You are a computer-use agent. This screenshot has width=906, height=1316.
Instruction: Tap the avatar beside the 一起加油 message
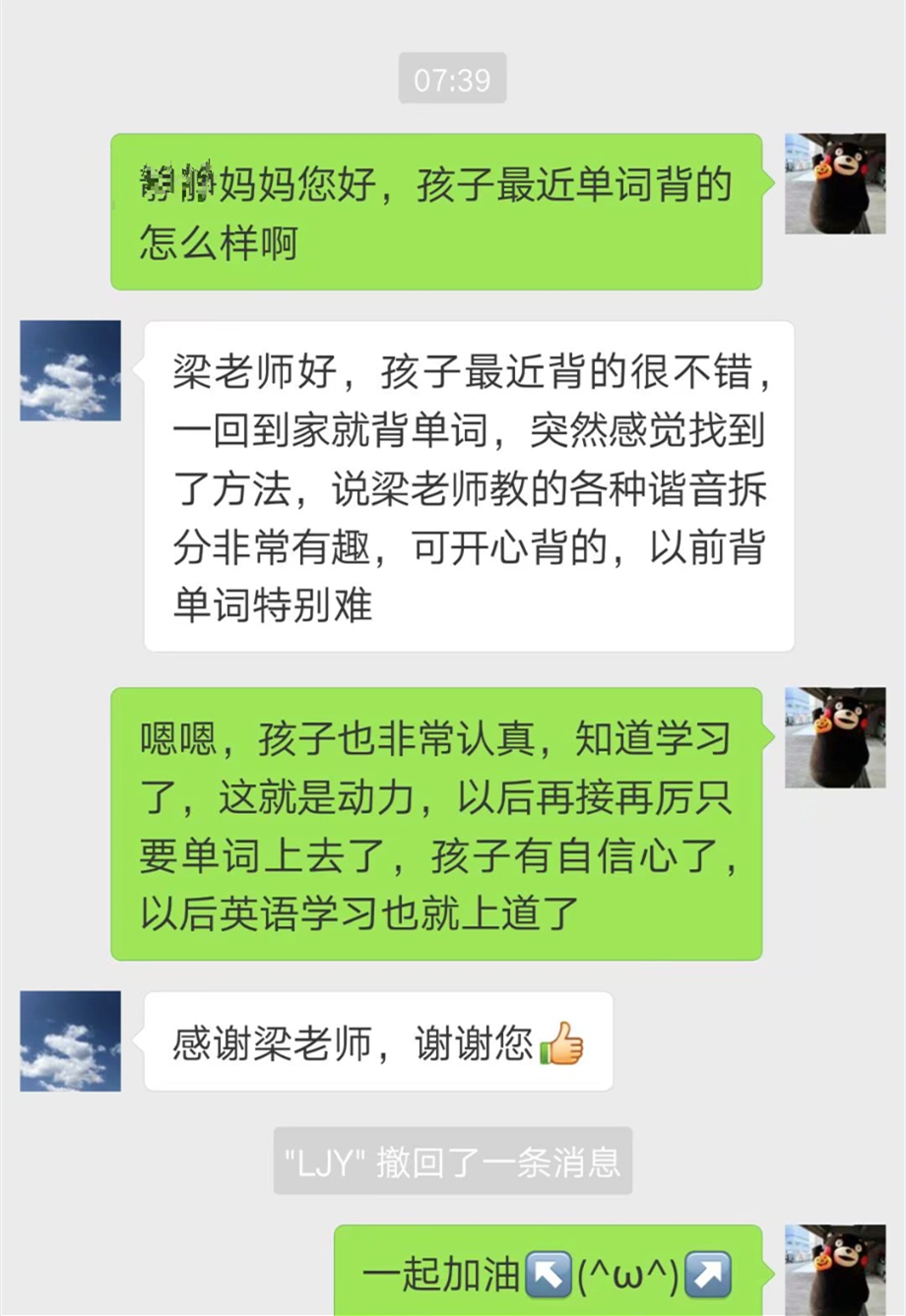[834, 1270]
